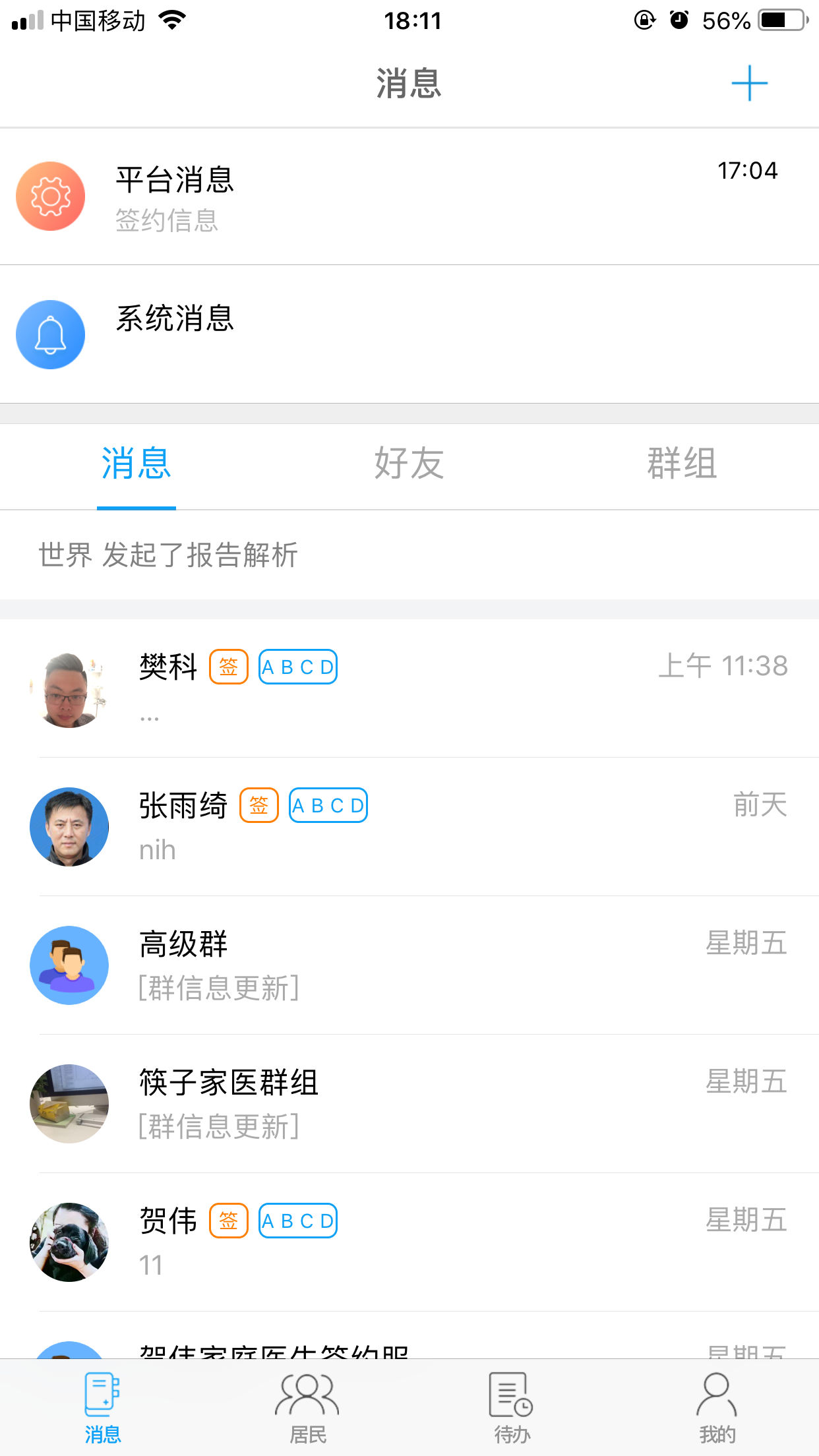The width and height of the screenshot is (819, 1456).
Task: Open 系统消息 system messages
Action: tap(409, 334)
